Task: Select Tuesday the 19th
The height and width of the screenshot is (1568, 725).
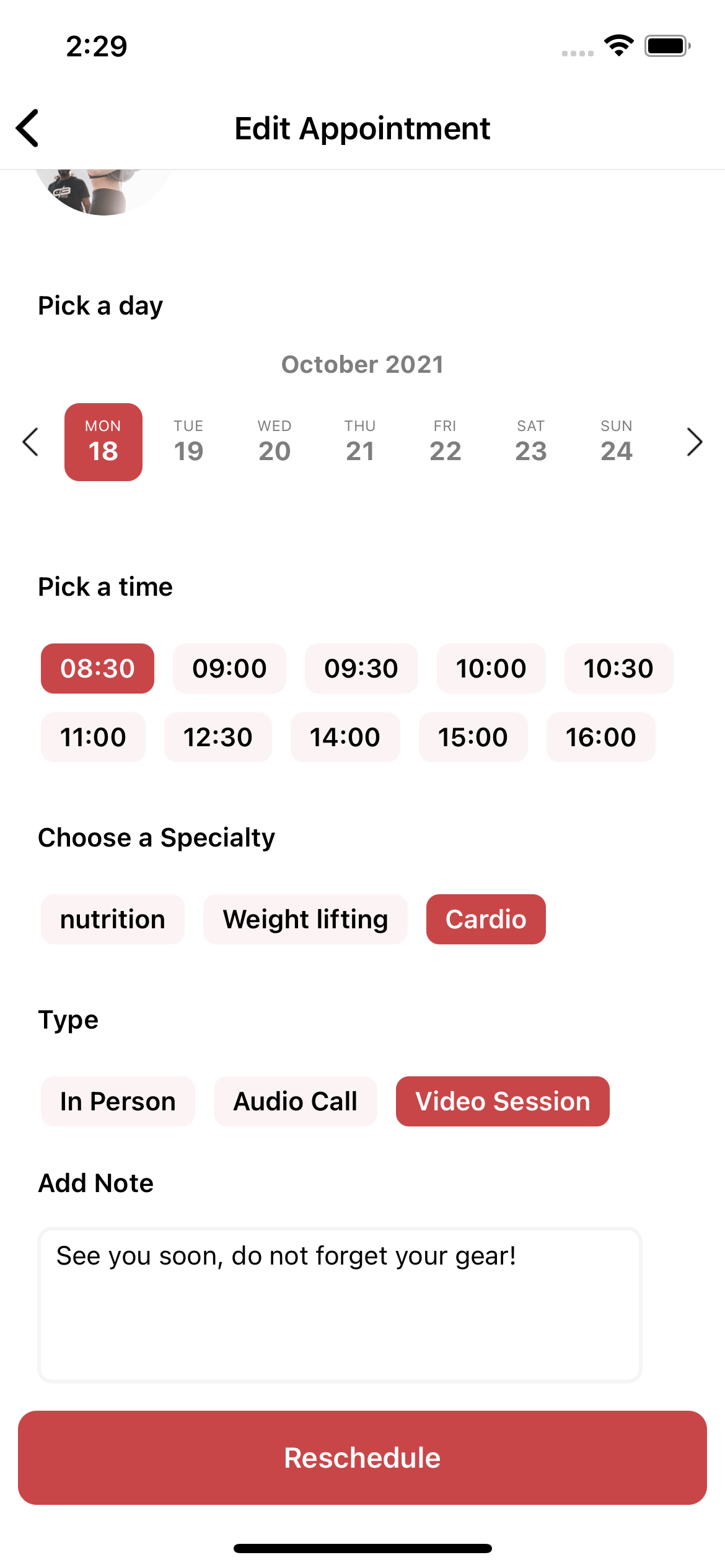Action: point(188,442)
